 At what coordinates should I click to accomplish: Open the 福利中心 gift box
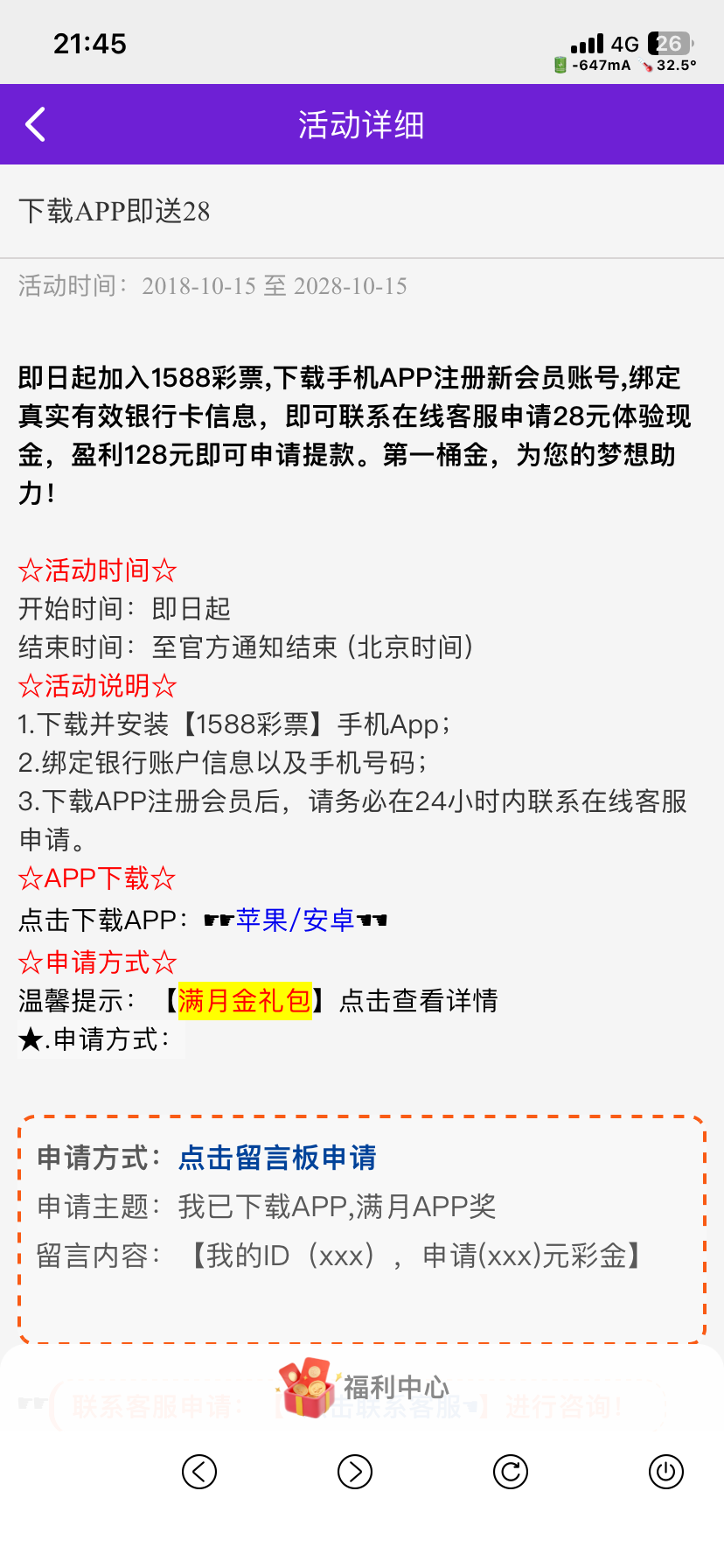click(306, 1388)
